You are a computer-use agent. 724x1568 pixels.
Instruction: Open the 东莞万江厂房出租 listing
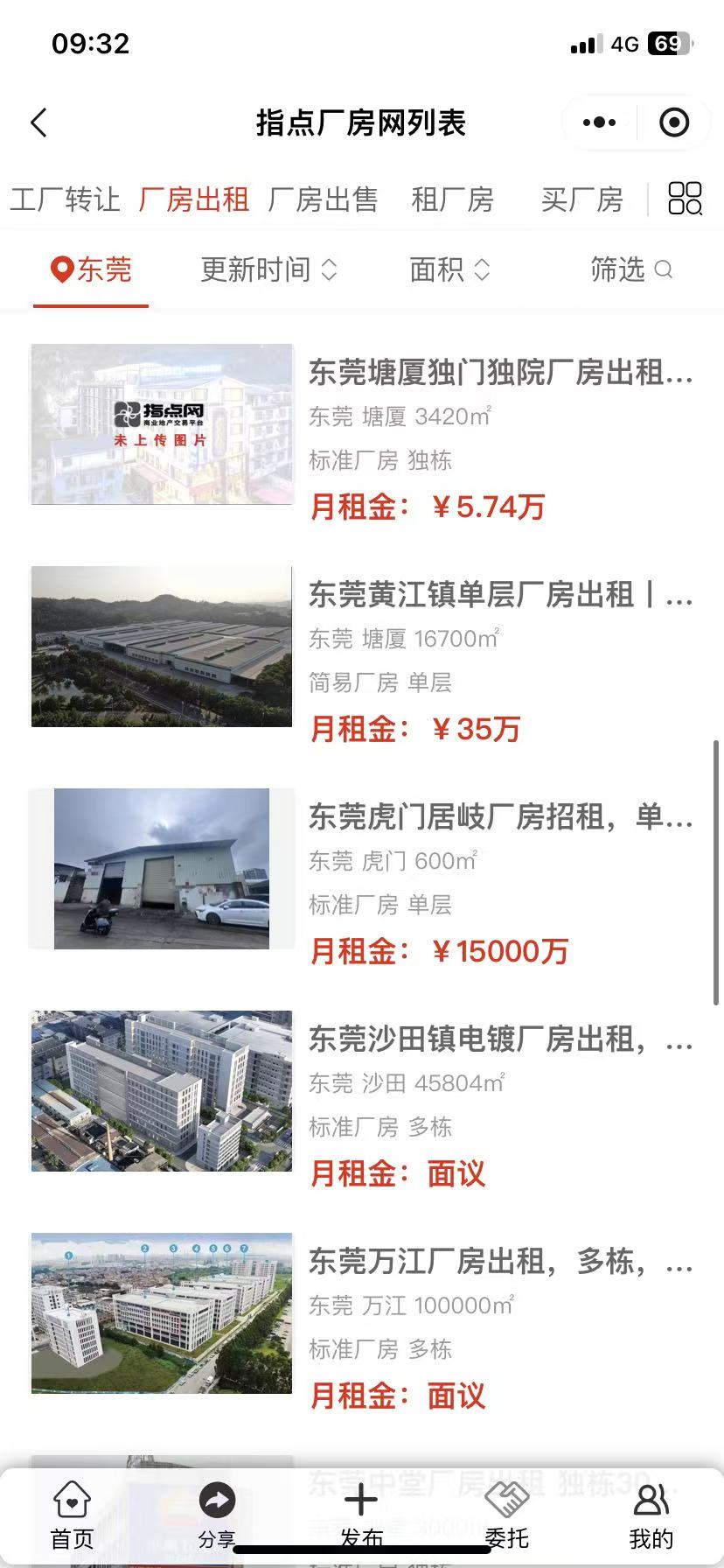point(500,1262)
